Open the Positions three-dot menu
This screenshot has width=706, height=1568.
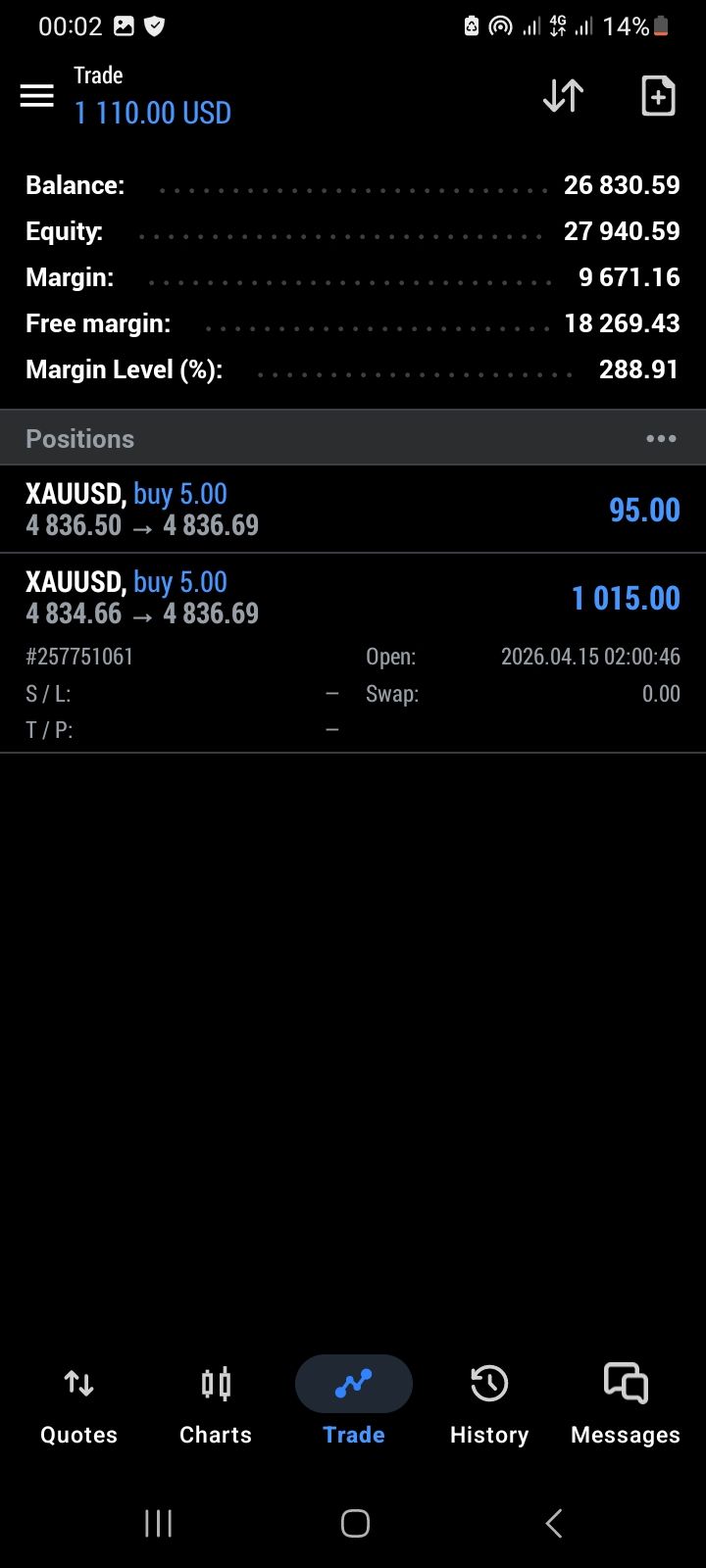click(661, 439)
